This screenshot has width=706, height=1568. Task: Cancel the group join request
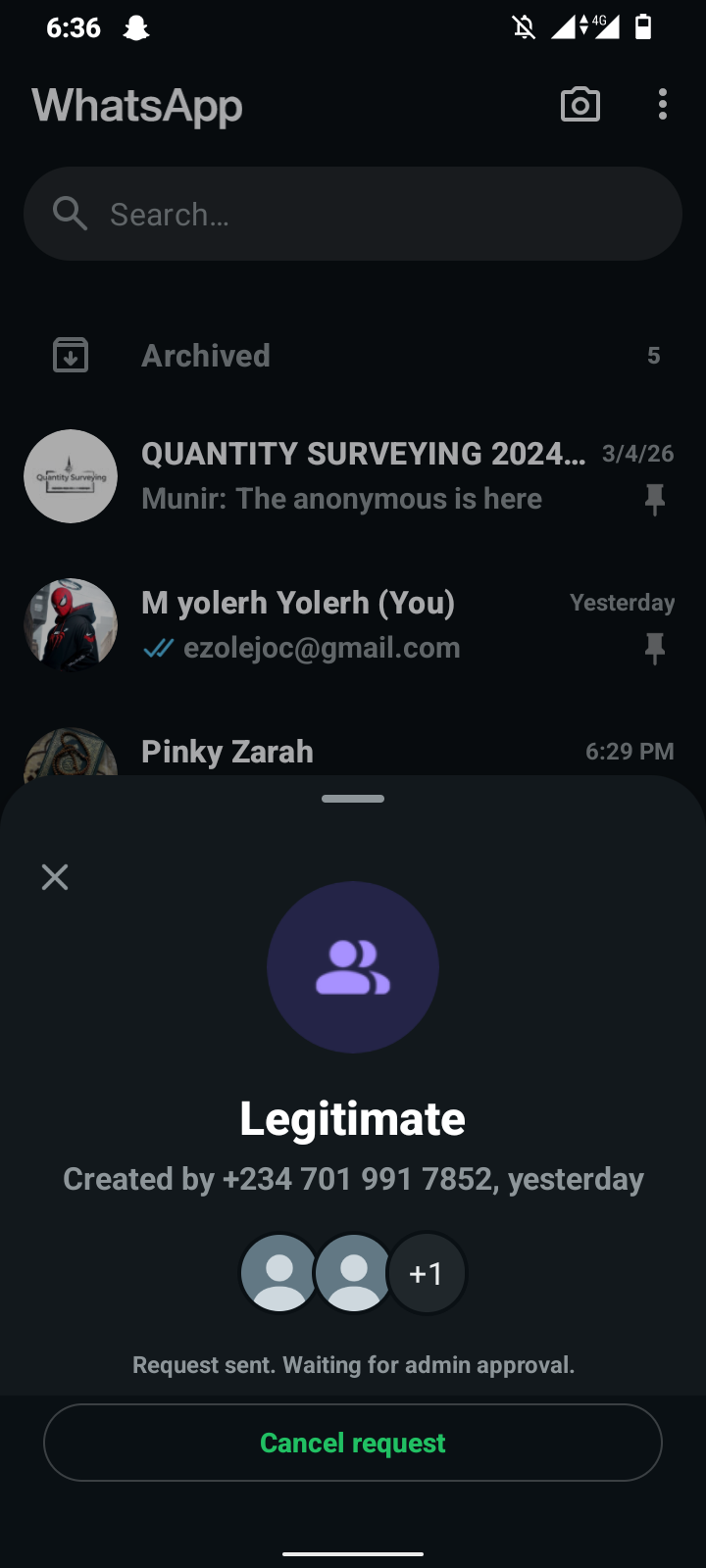[353, 1443]
